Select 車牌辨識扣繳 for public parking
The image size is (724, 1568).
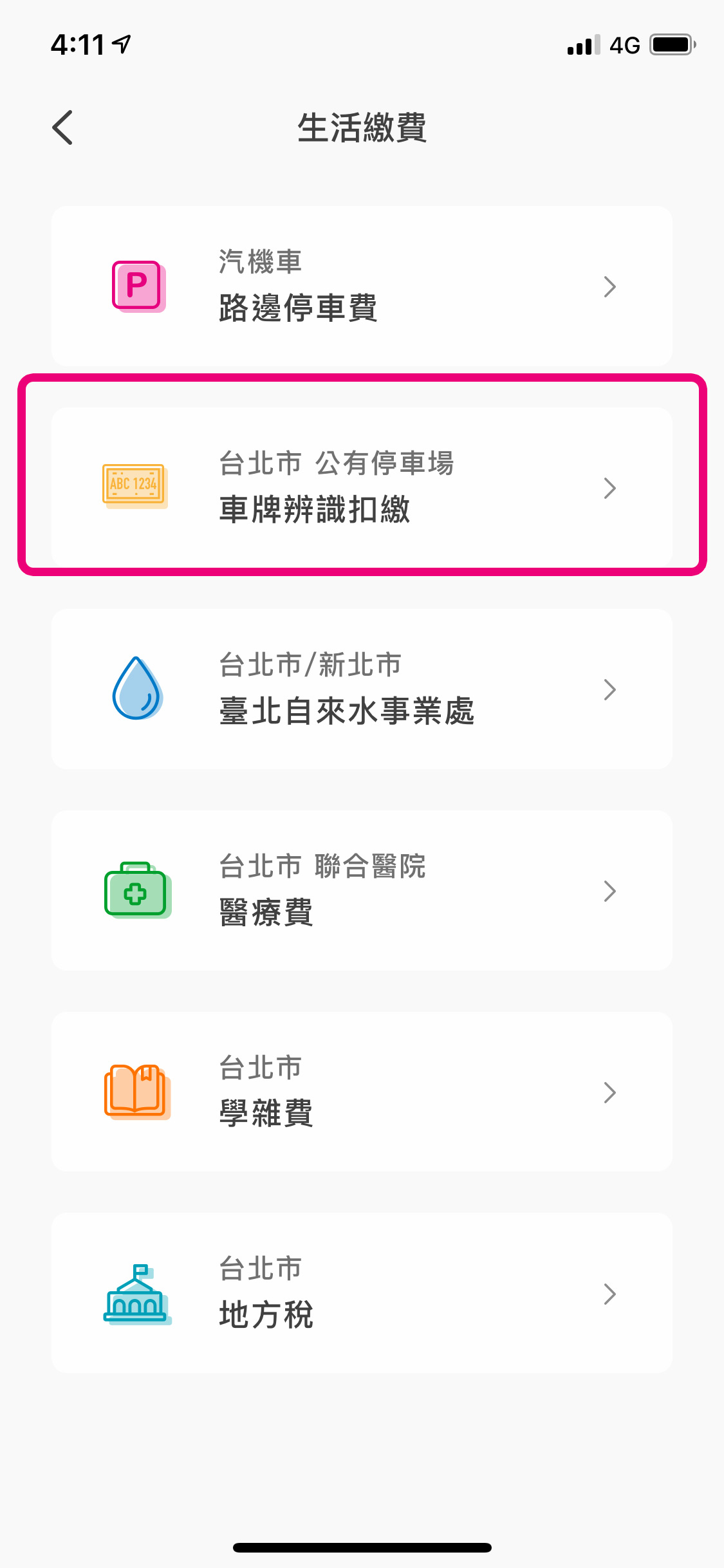tap(362, 488)
